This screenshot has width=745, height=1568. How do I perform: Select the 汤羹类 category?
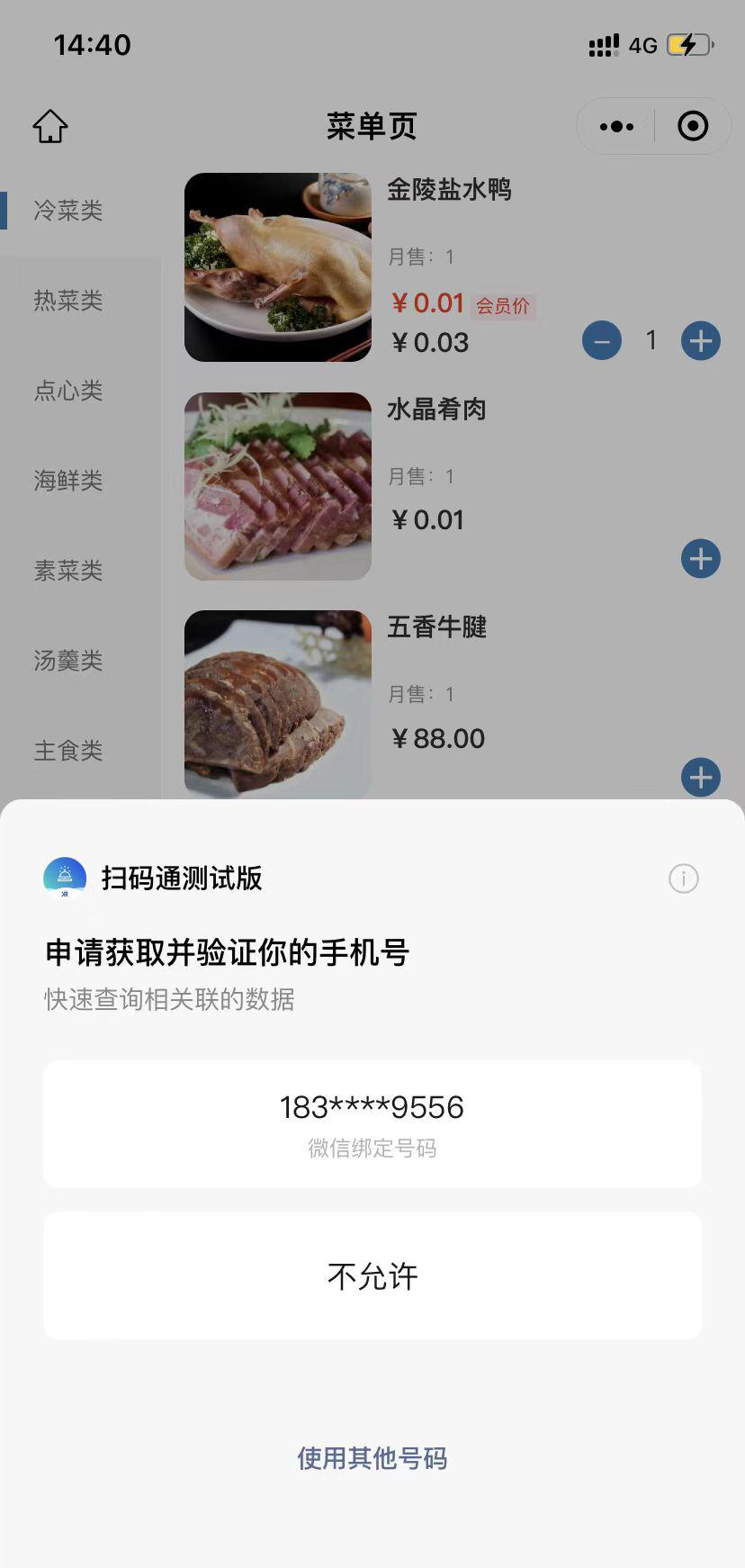(68, 661)
